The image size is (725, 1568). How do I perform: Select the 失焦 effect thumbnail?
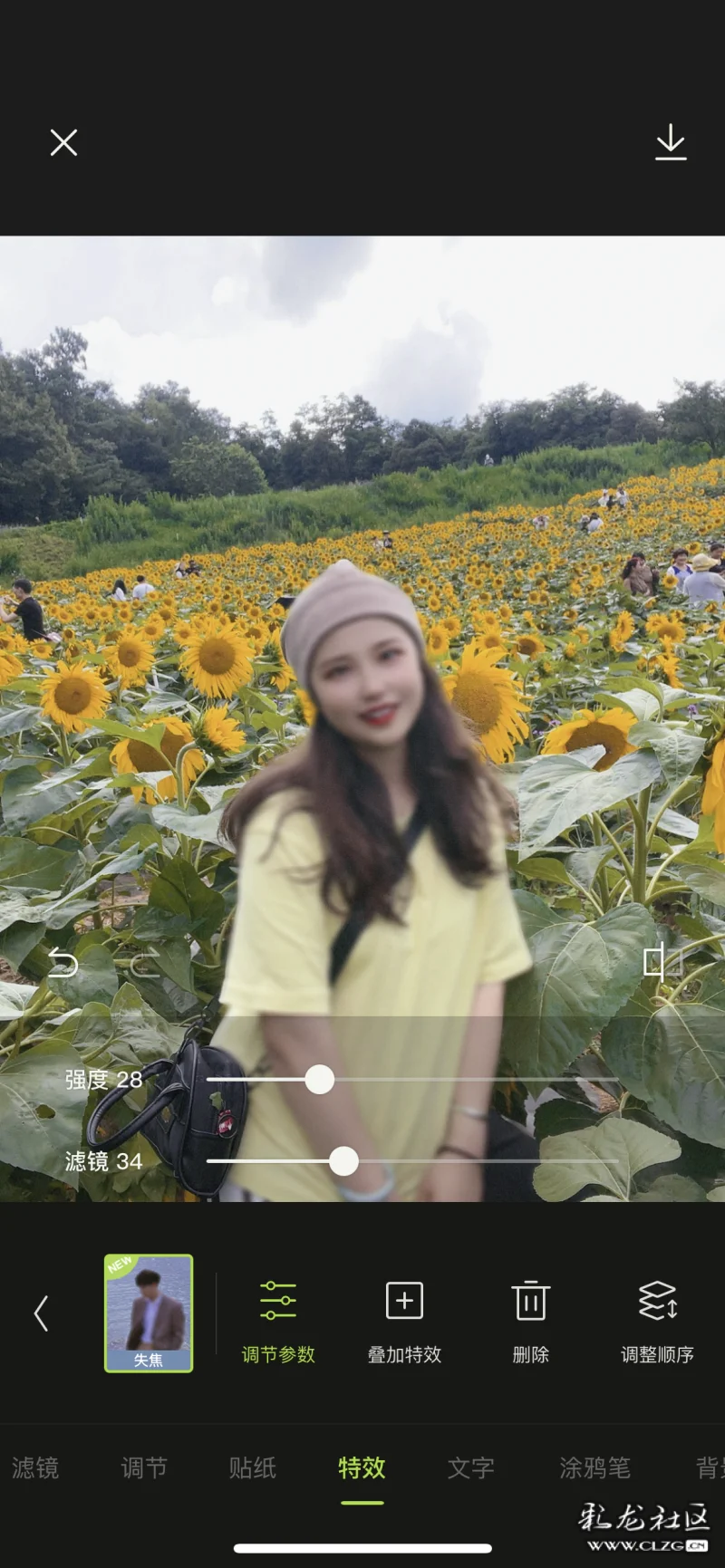(x=149, y=1313)
